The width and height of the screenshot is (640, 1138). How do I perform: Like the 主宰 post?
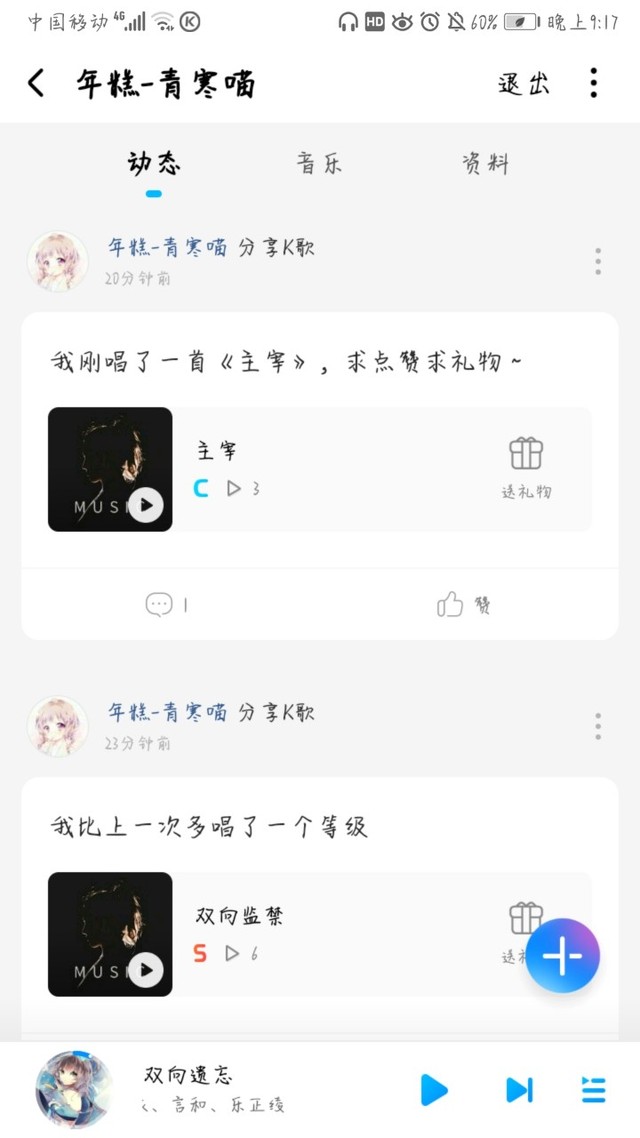tap(463, 605)
